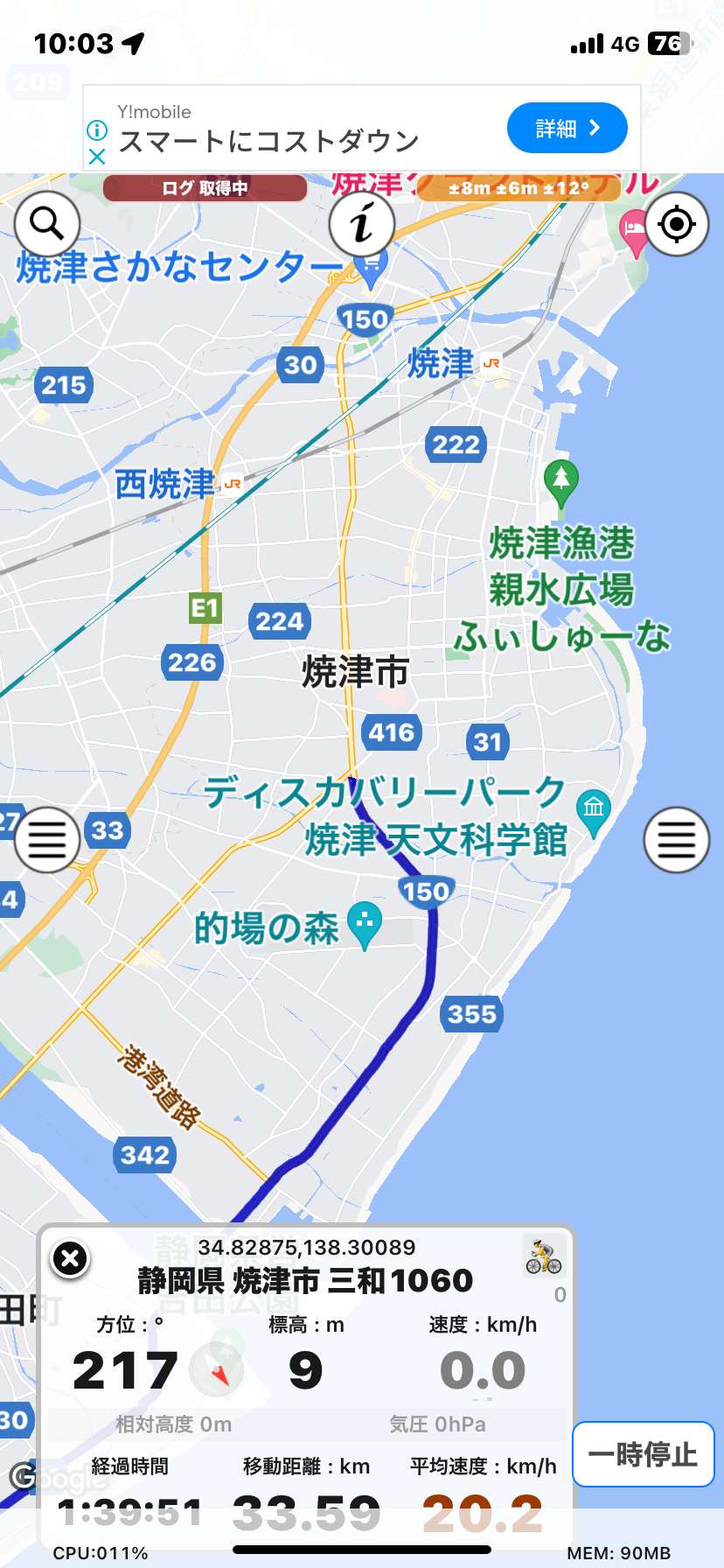Select the ディスカバリーパーク焼津 museum pin
This screenshot has width=724, height=1568.
point(594,811)
